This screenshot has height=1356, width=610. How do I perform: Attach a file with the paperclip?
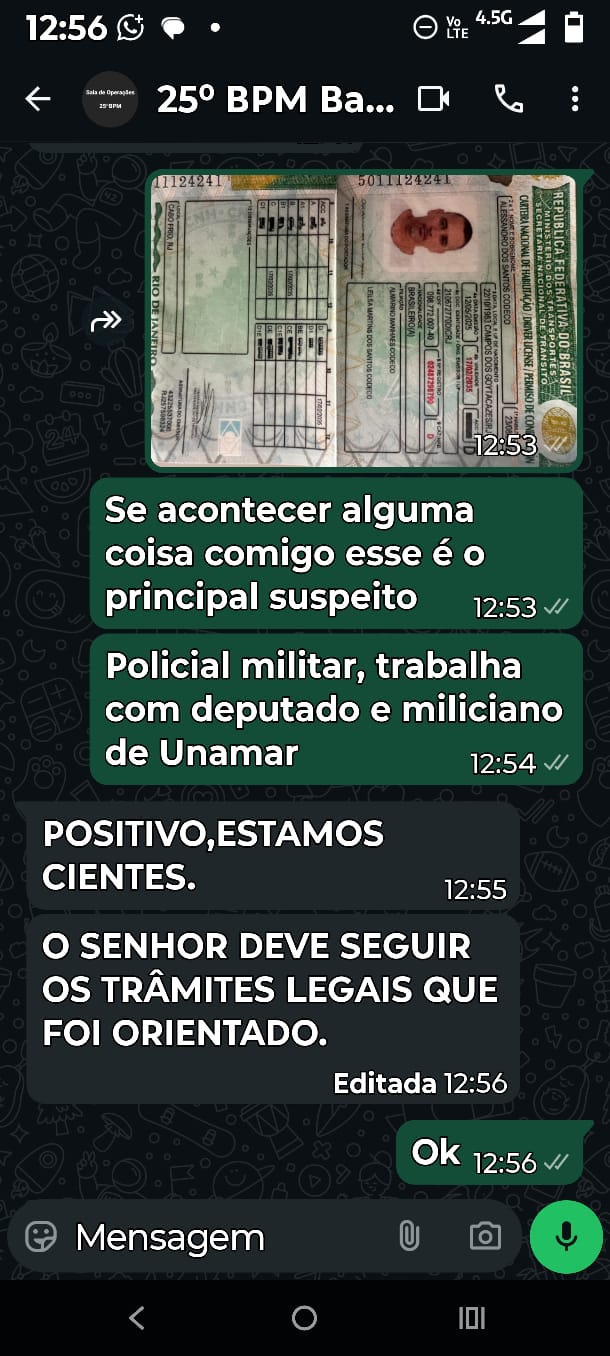409,1237
